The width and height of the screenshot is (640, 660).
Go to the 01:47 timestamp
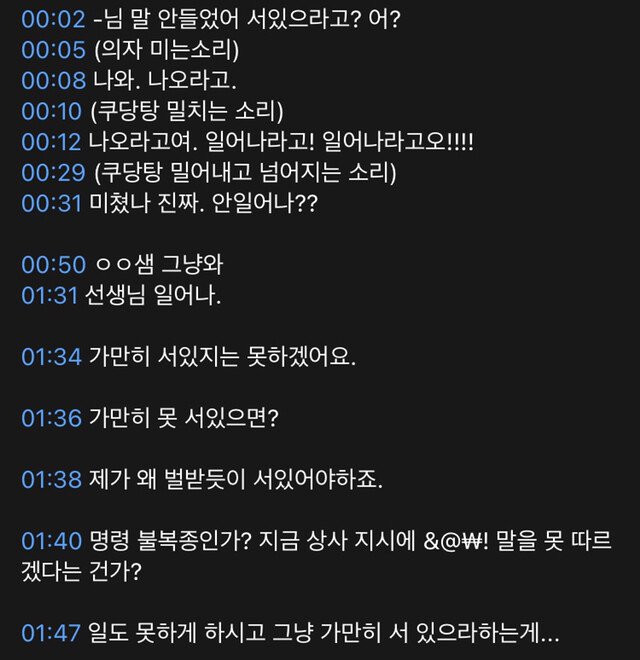click(x=50, y=633)
